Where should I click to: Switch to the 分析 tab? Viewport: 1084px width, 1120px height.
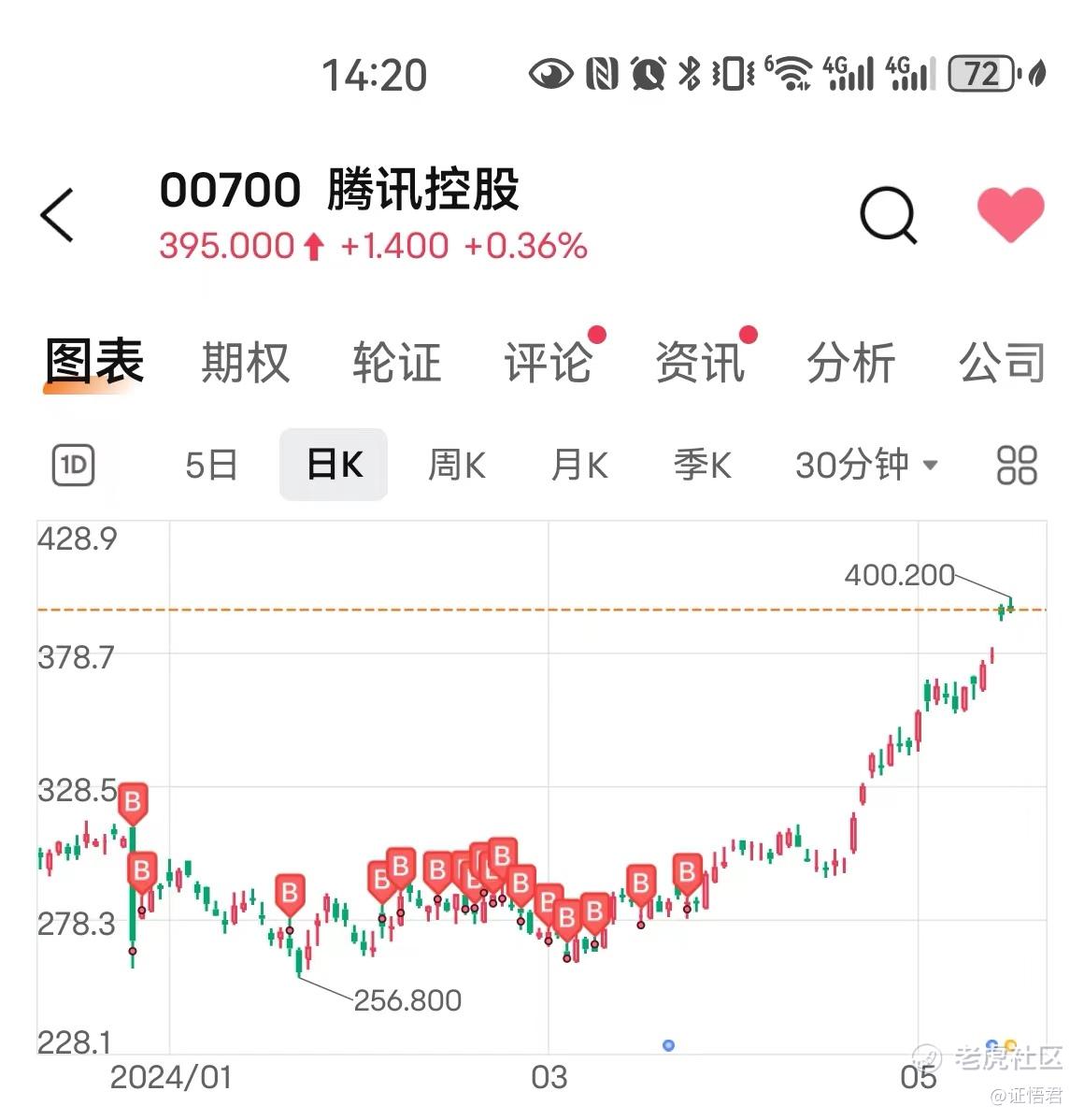pyautogui.click(x=850, y=362)
